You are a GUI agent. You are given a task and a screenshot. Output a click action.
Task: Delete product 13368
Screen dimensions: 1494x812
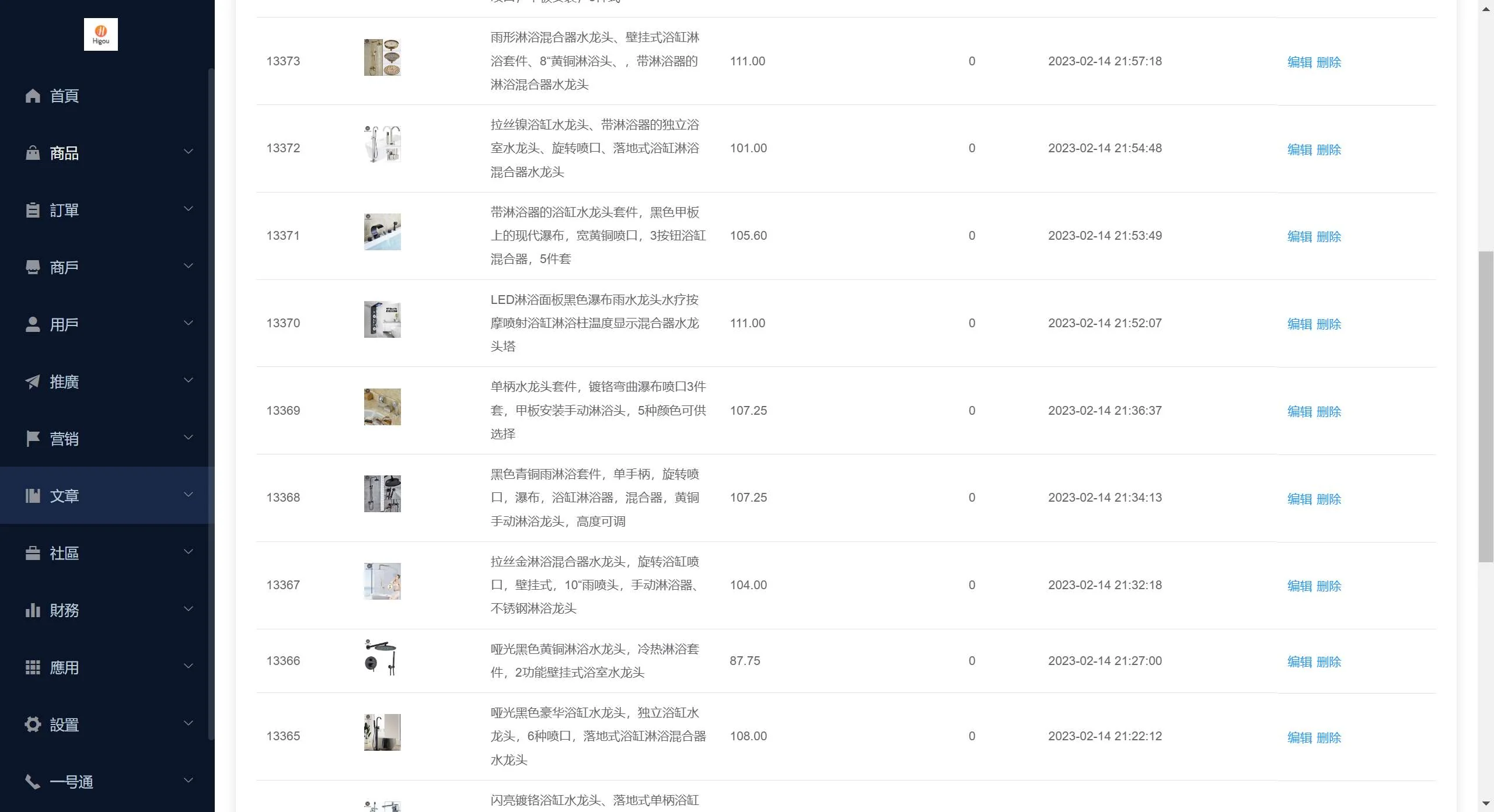coord(1329,499)
